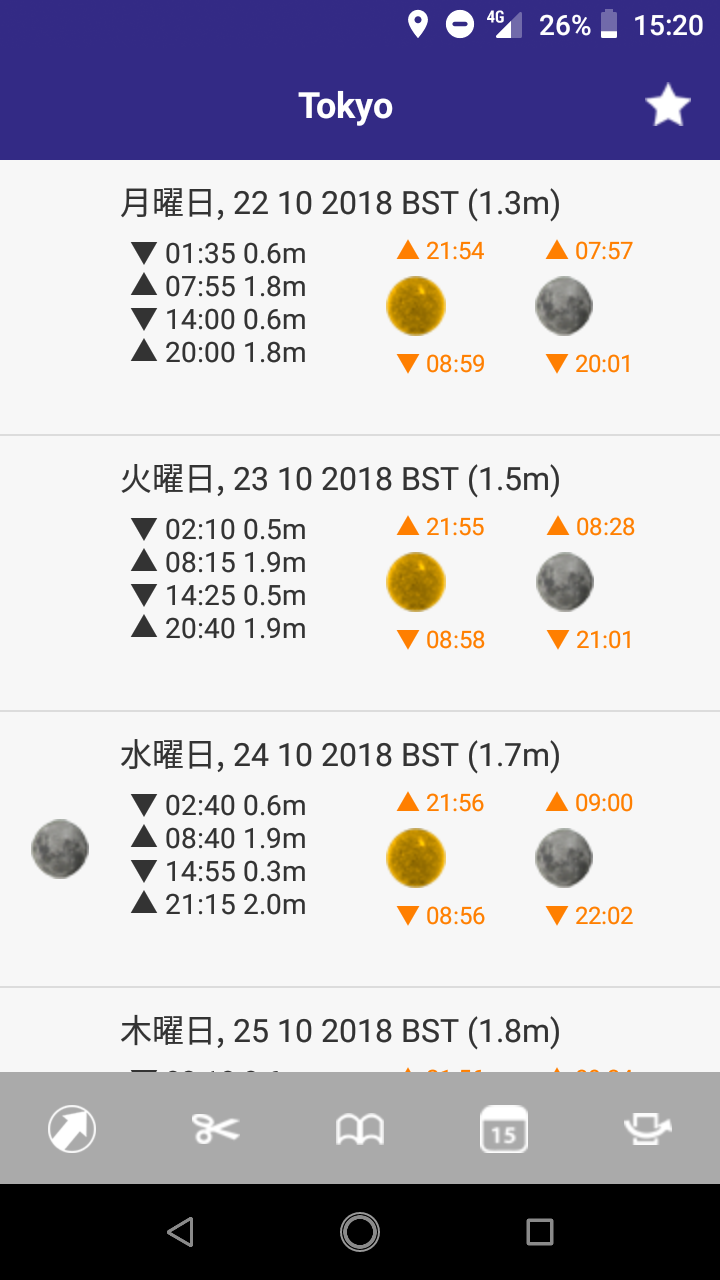The image size is (720, 1280).
Task: Return to the home screen
Action: pos(360,1232)
